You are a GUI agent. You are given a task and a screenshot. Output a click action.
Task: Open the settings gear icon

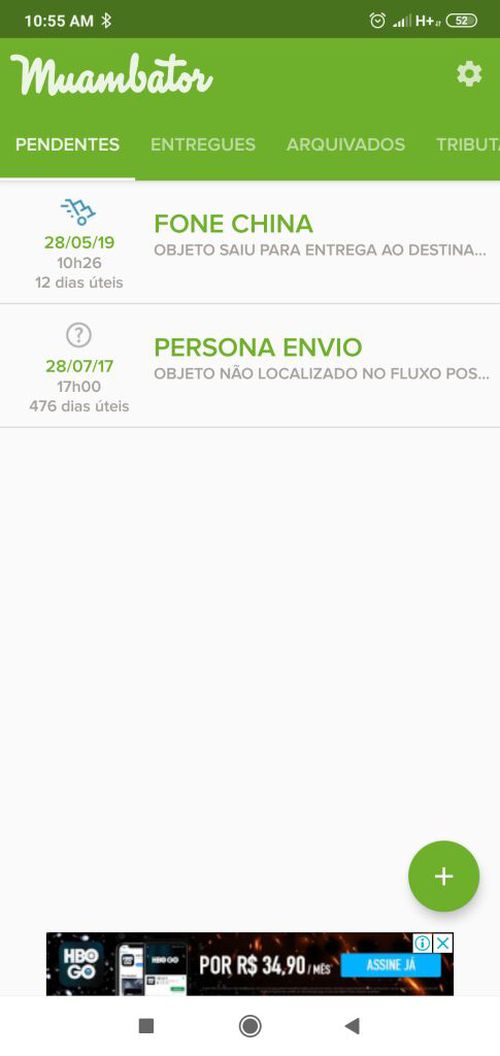[x=469, y=74]
